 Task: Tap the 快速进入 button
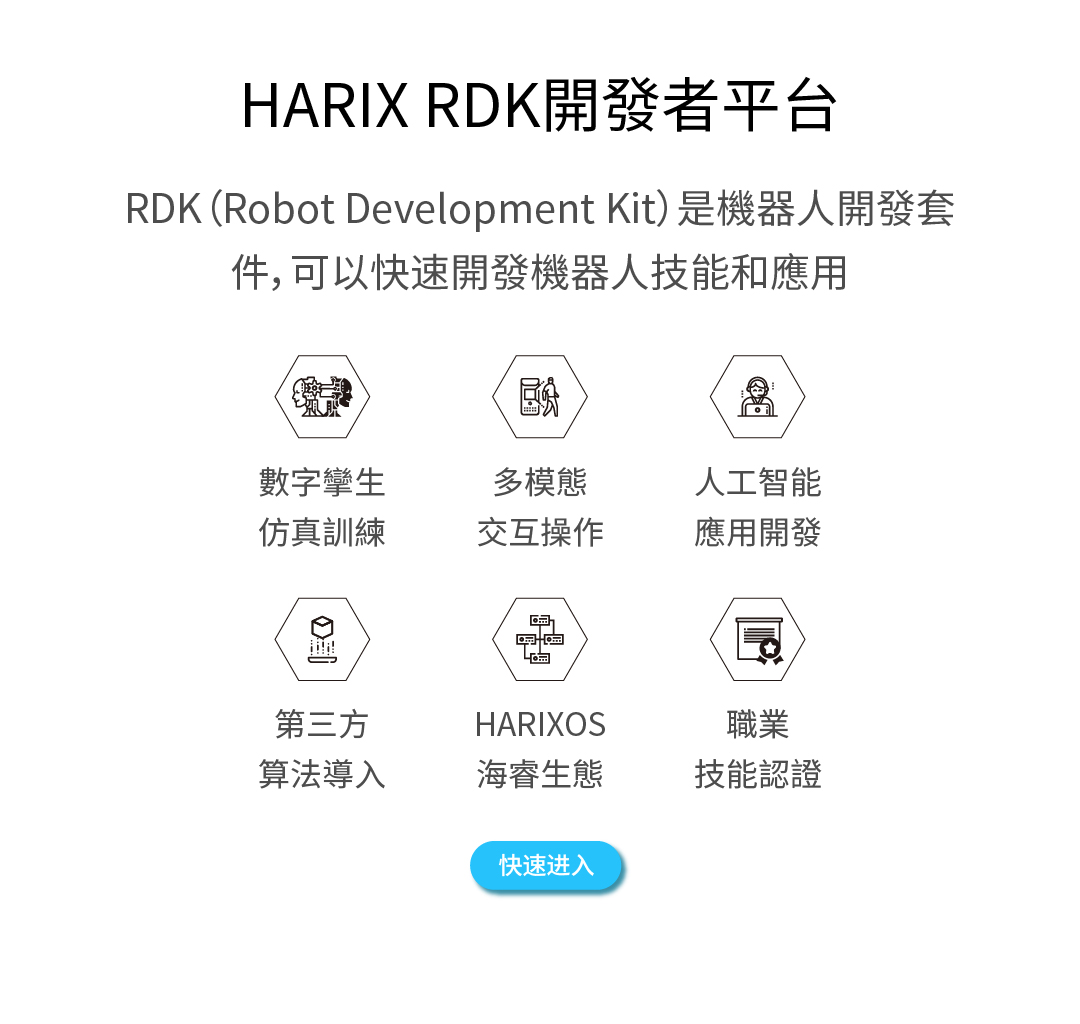[x=546, y=866]
